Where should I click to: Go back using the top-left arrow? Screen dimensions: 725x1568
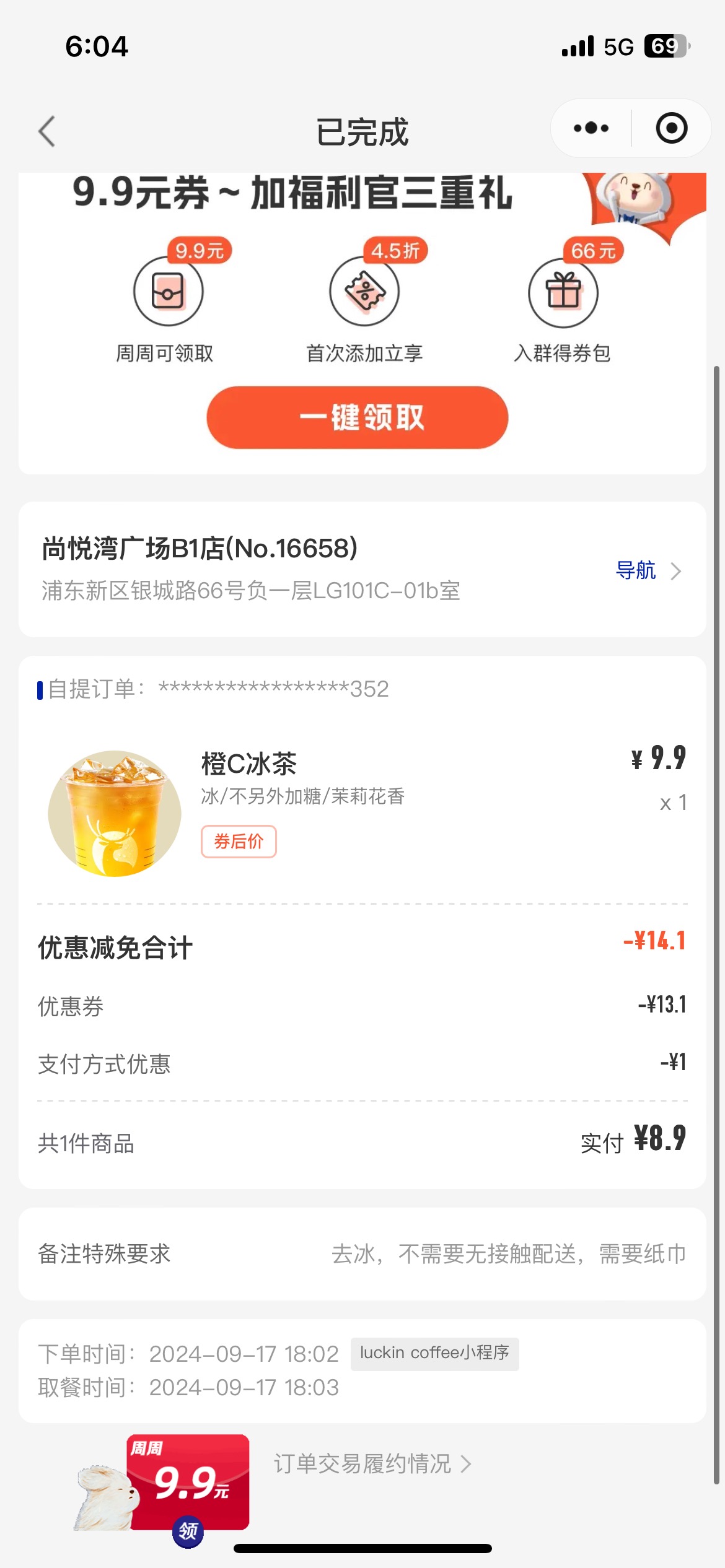point(47,131)
